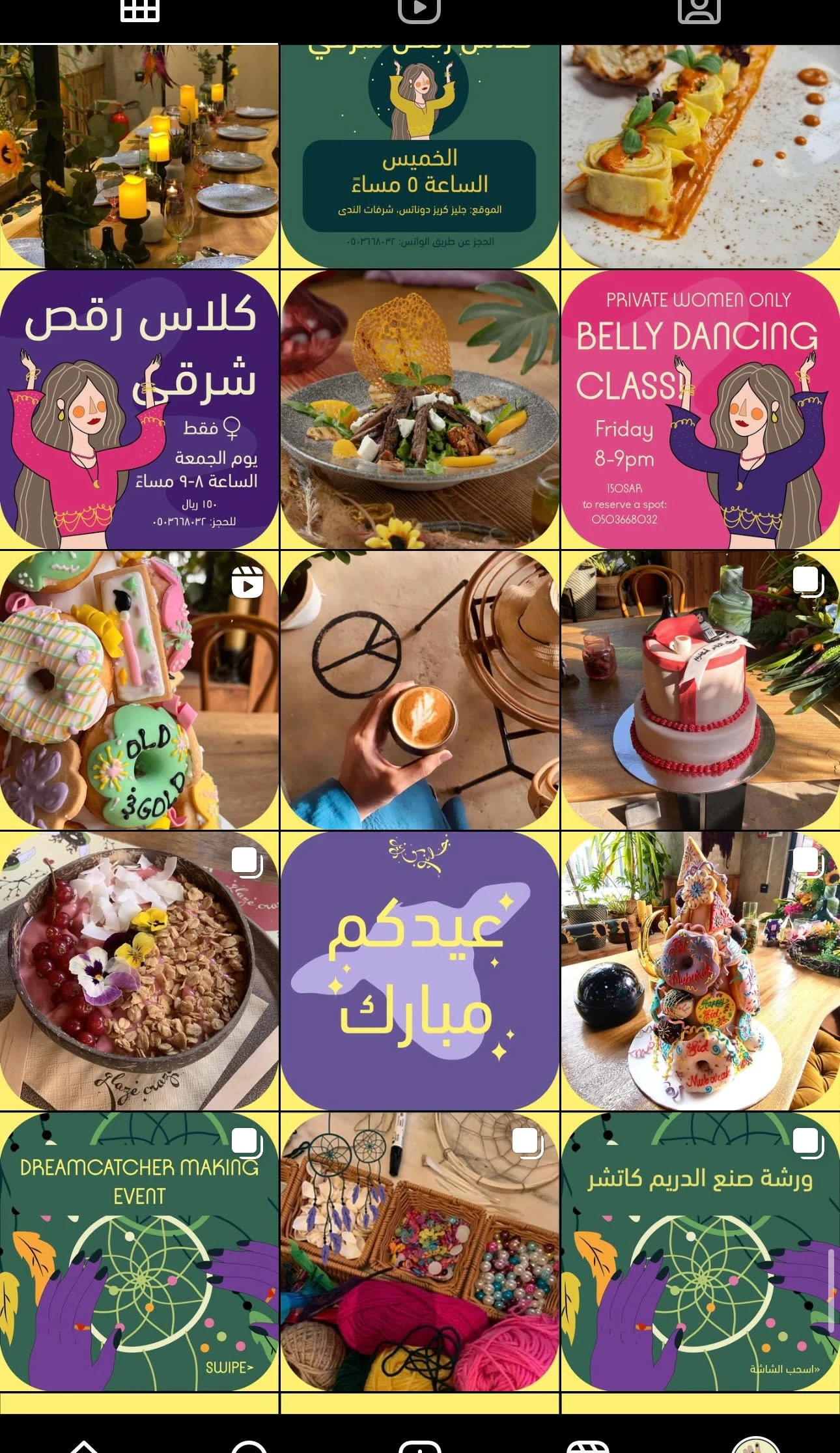
Task: Open the purple Eid Mubarak greeting post
Action: (419, 970)
